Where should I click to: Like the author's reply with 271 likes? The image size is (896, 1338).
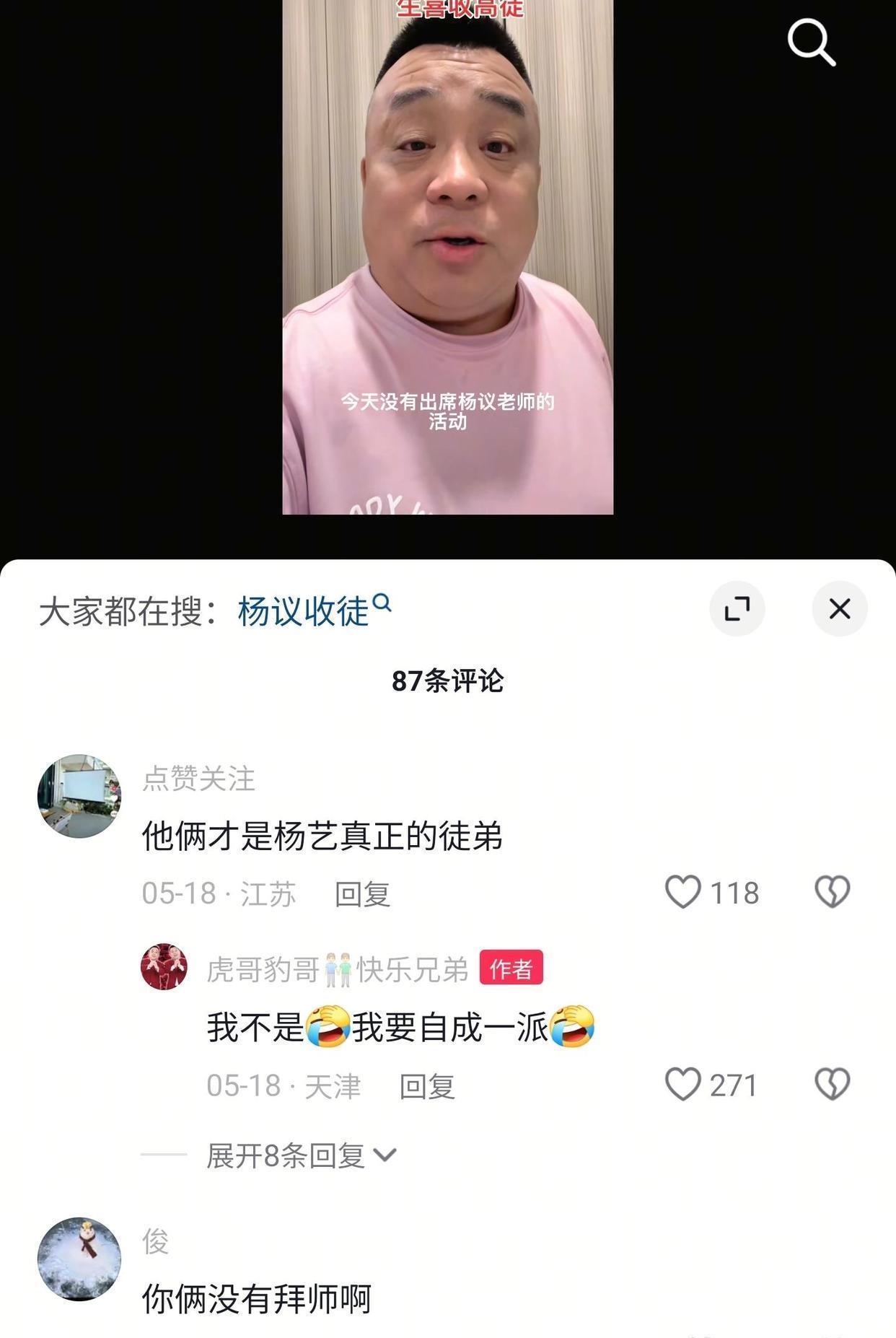click(682, 1084)
